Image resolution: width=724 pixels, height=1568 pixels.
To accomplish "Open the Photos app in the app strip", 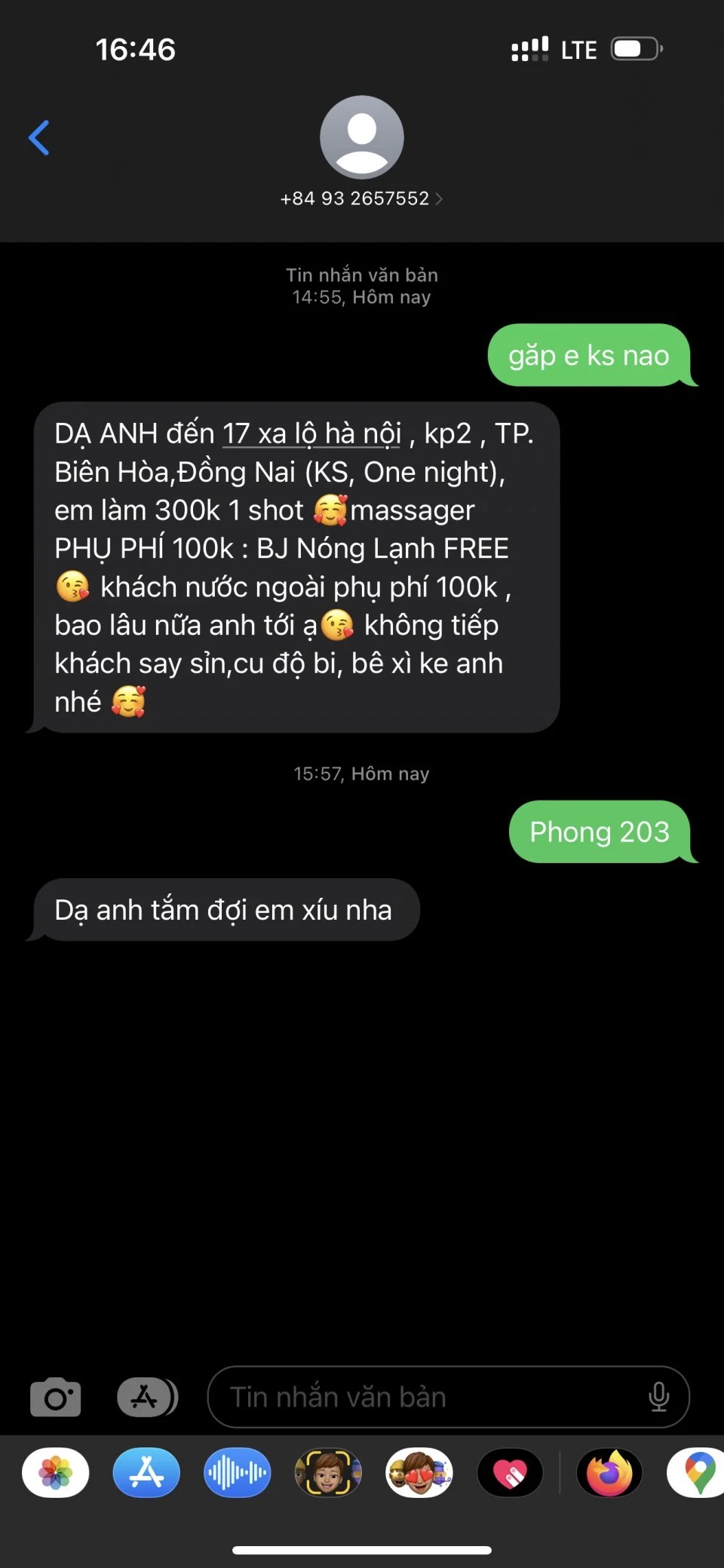I will 56,1473.
